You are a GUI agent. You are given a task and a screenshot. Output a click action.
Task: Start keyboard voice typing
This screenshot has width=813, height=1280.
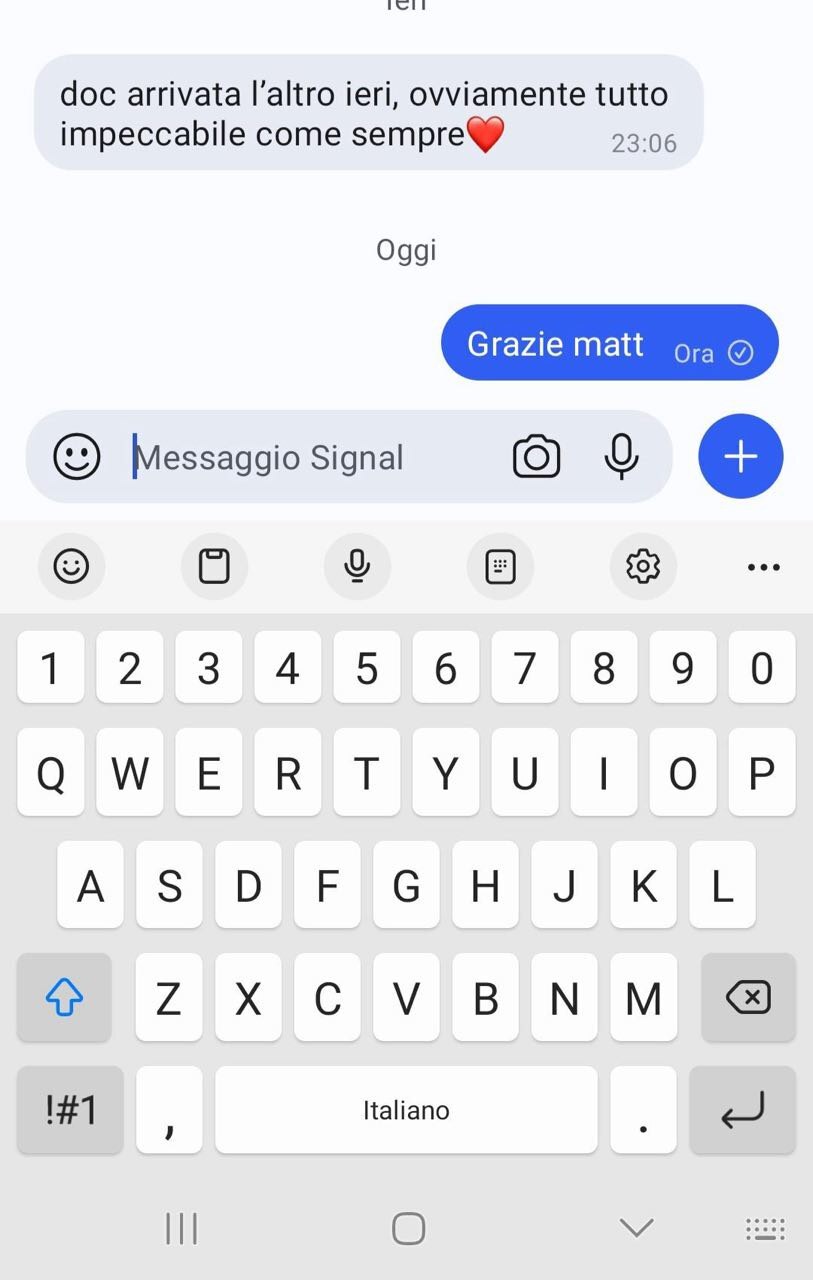pos(357,567)
